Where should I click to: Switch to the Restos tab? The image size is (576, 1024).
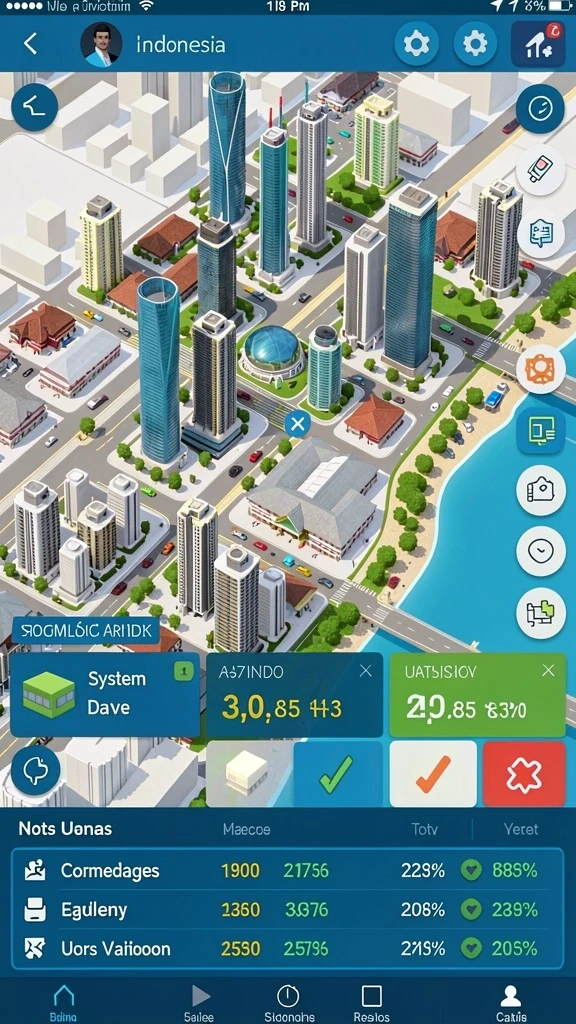[372, 1002]
